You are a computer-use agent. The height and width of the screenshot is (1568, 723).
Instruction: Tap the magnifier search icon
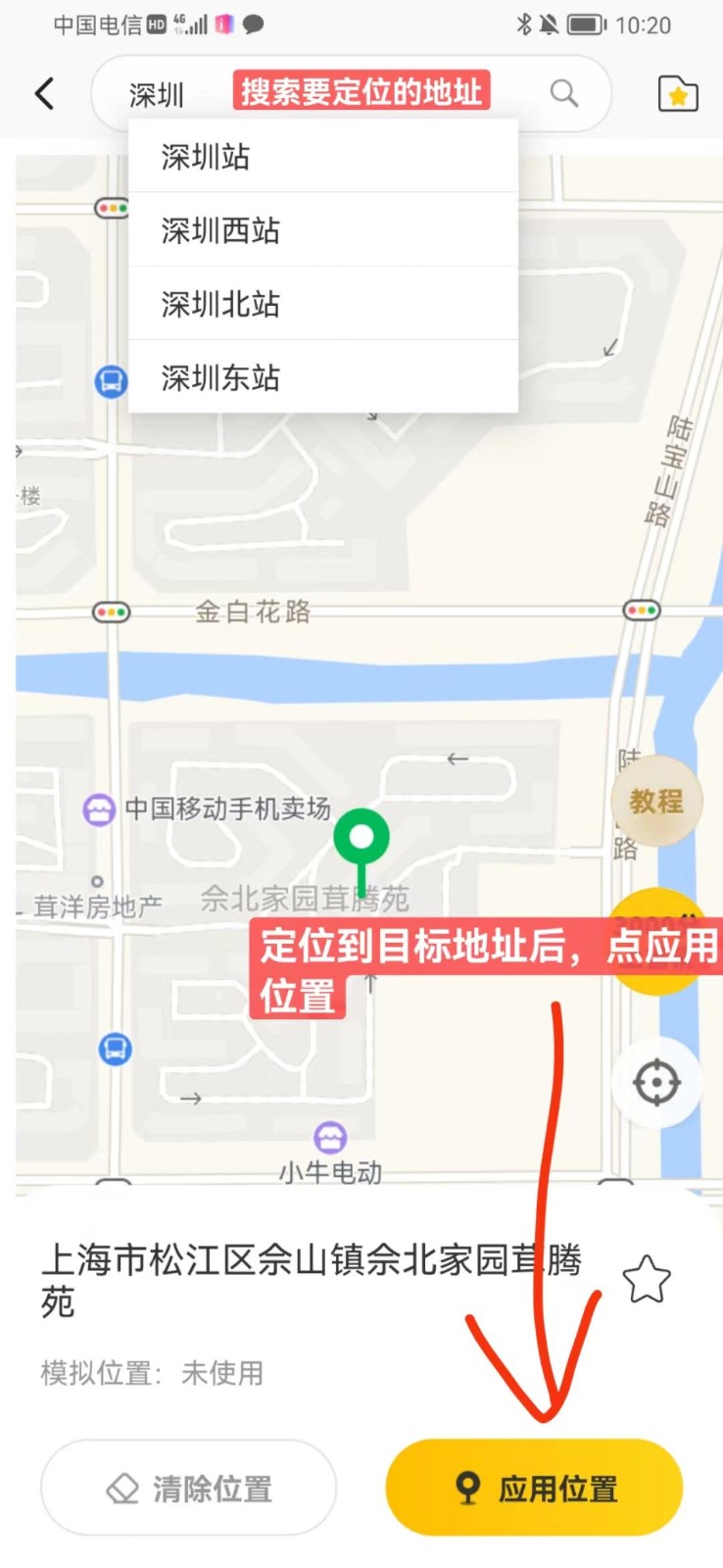click(x=564, y=93)
